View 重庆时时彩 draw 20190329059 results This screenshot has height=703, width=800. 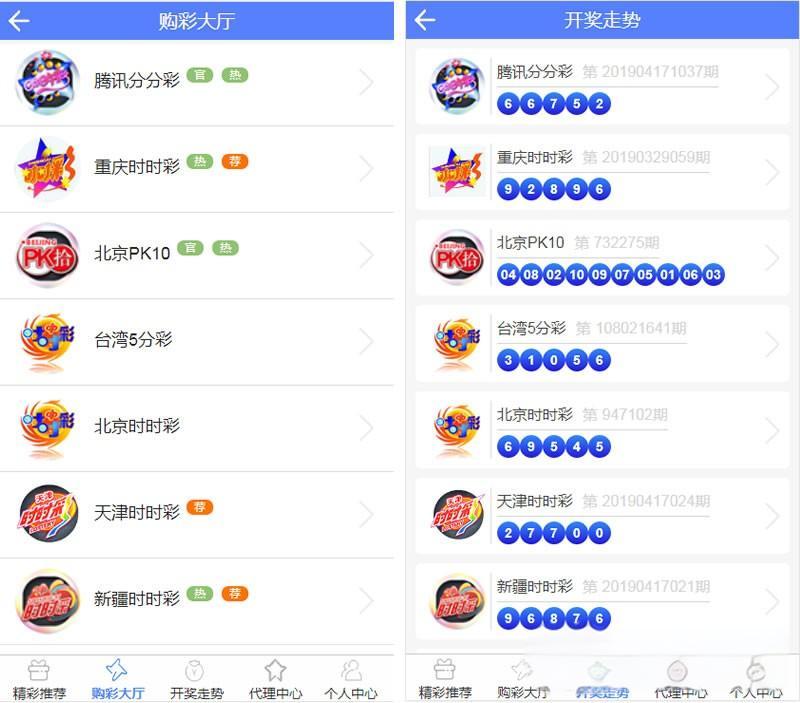(600, 172)
